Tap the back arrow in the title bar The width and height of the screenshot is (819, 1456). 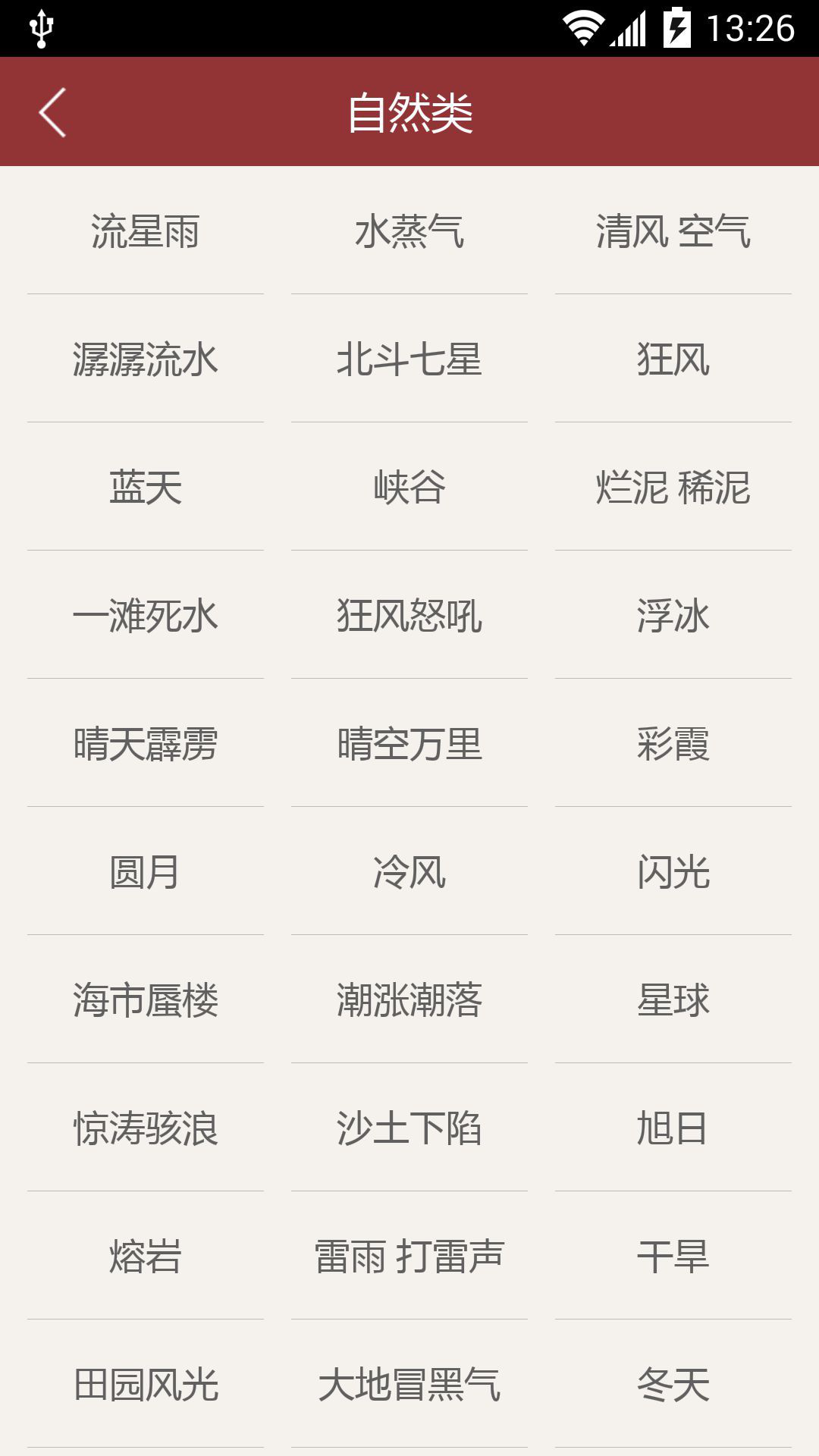52,111
